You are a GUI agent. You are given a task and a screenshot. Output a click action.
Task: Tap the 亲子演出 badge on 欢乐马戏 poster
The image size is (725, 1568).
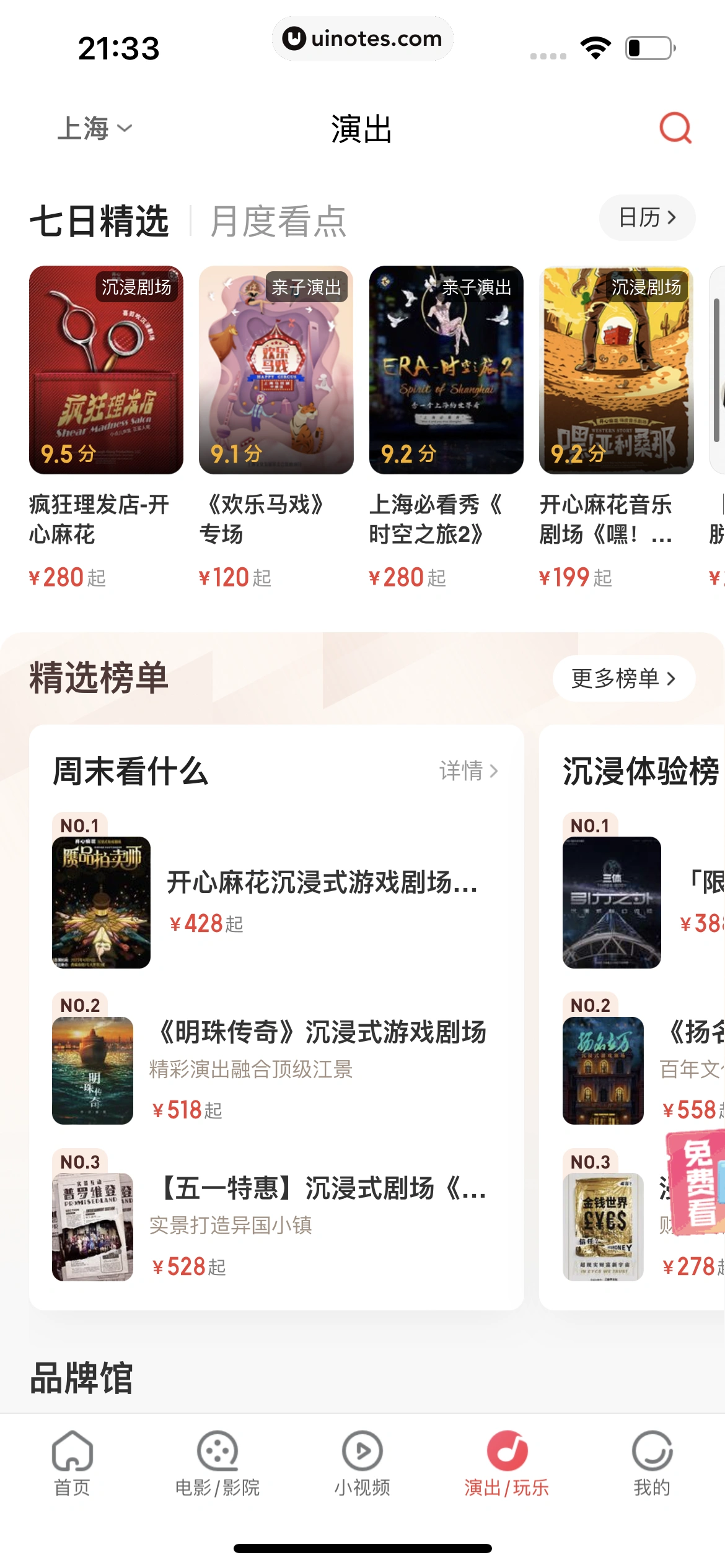coord(307,287)
